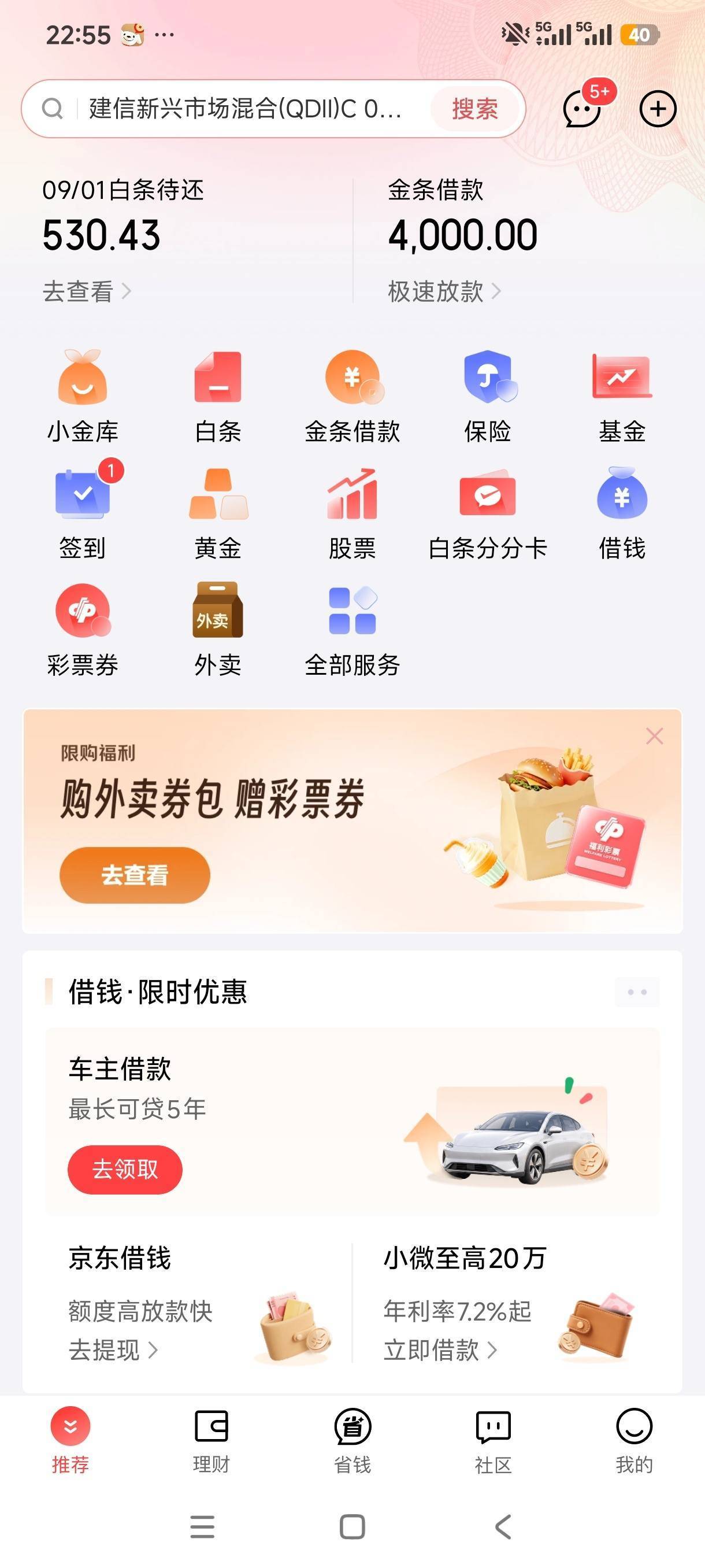
Task: Tap 极速放款 under 金条借款
Action: [x=444, y=291]
